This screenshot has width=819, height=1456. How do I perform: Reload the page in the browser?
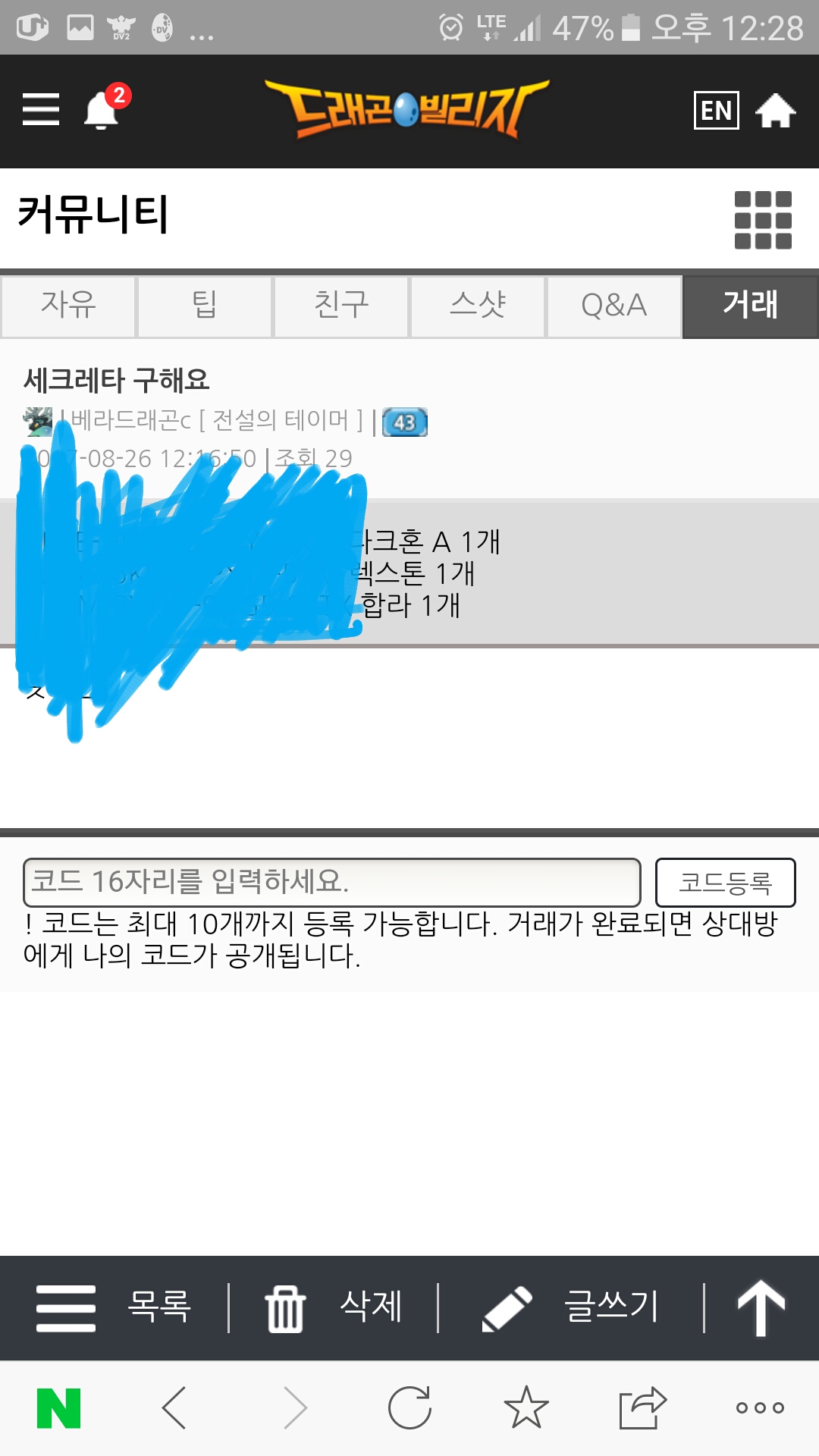[409, 1408]
